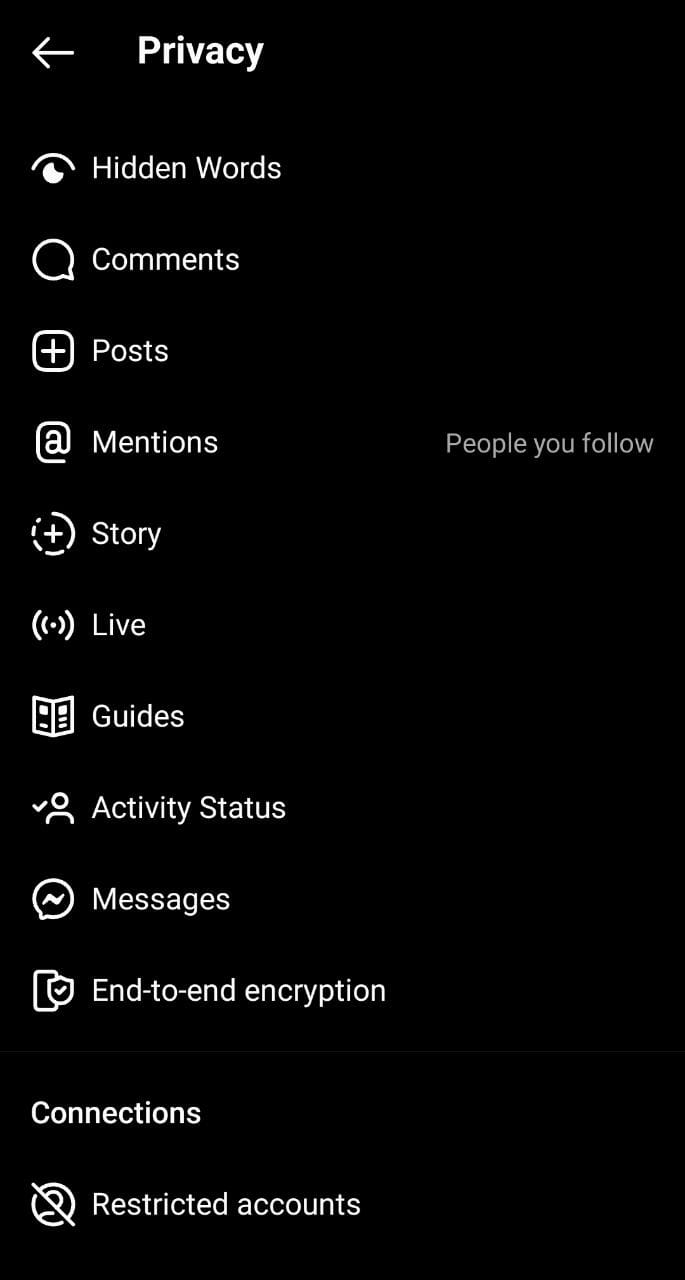The image size is (685, 1280).
Task: View Restricted accounts list
Action: pyautogui.click(x=225, y=1204)
